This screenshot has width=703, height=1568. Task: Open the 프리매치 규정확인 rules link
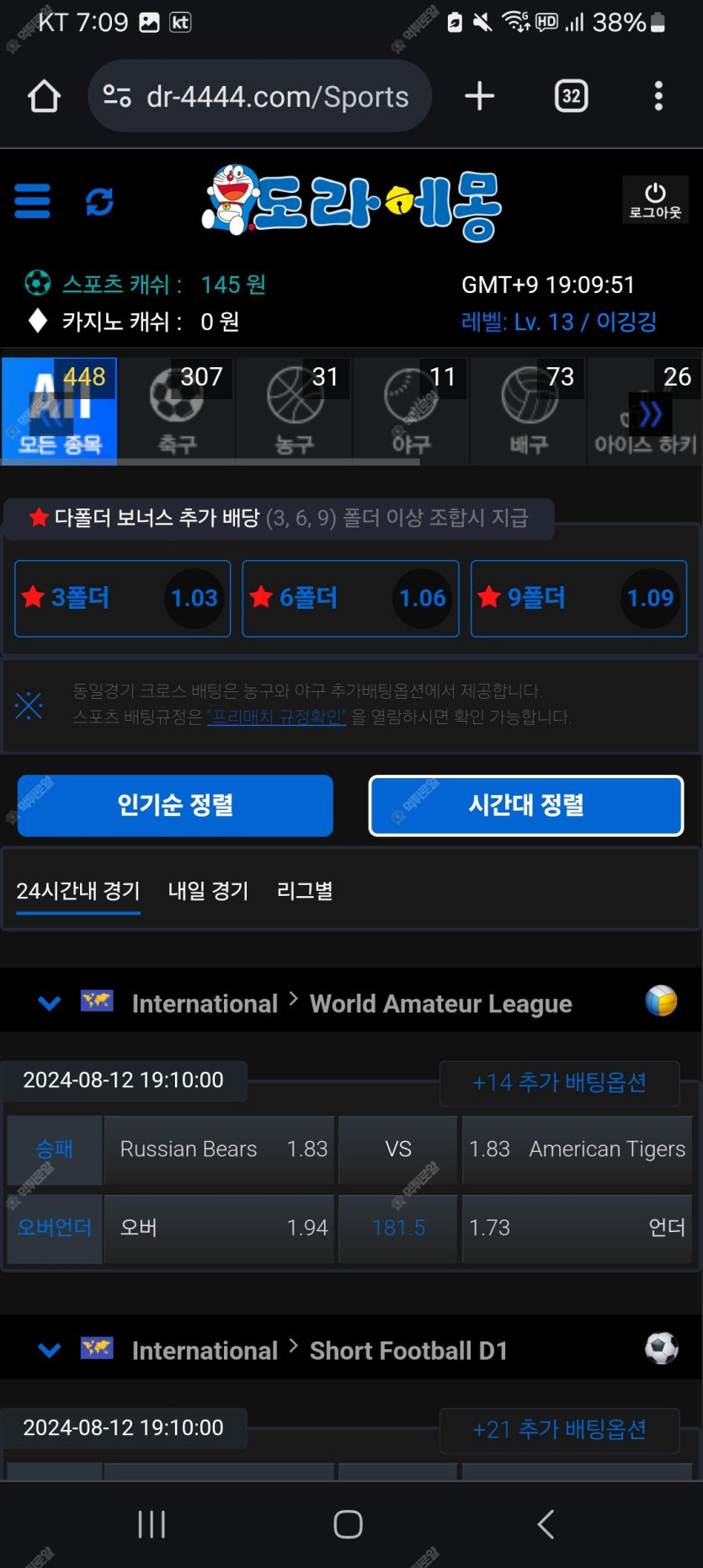(x=276, y=717)
